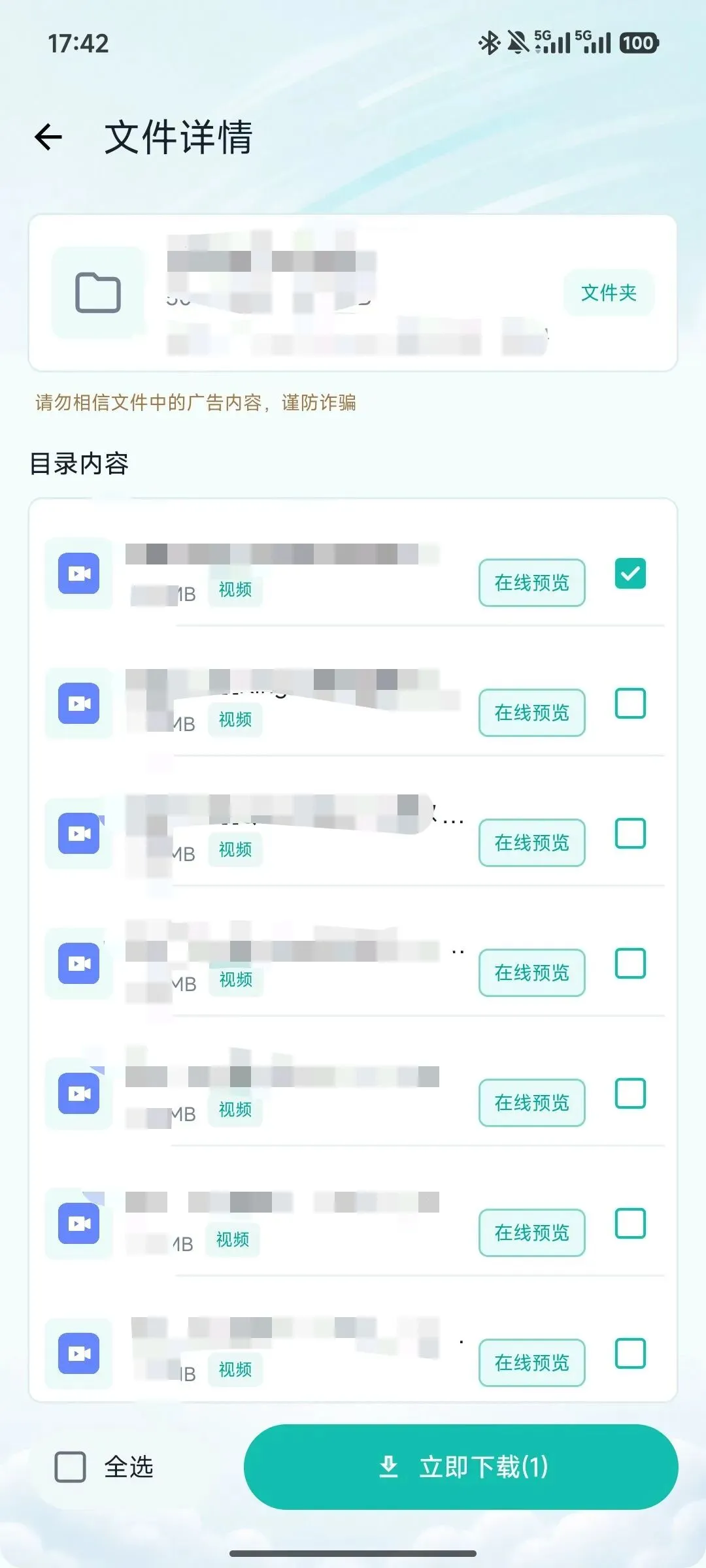This screenshot has height=1568, width=706.
Task: Check the fourth video's checkbox
Action: [x=630, y=964]
